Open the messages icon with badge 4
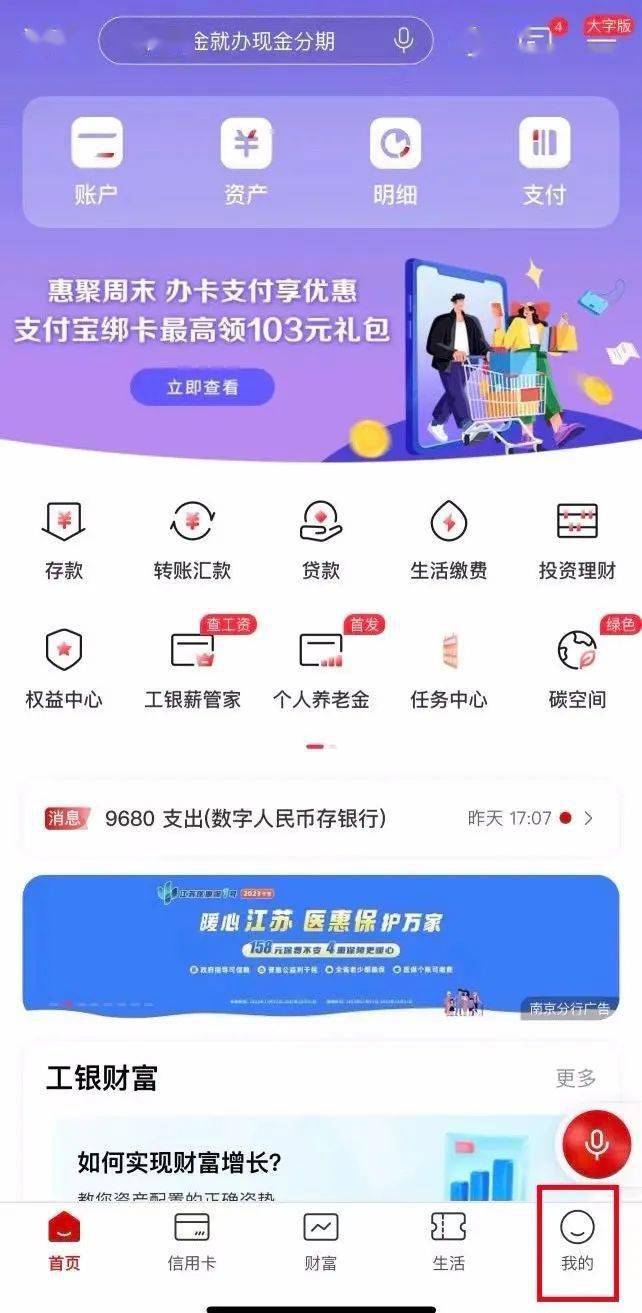Viewport: 642px width, 1313px height. (540, 37)
